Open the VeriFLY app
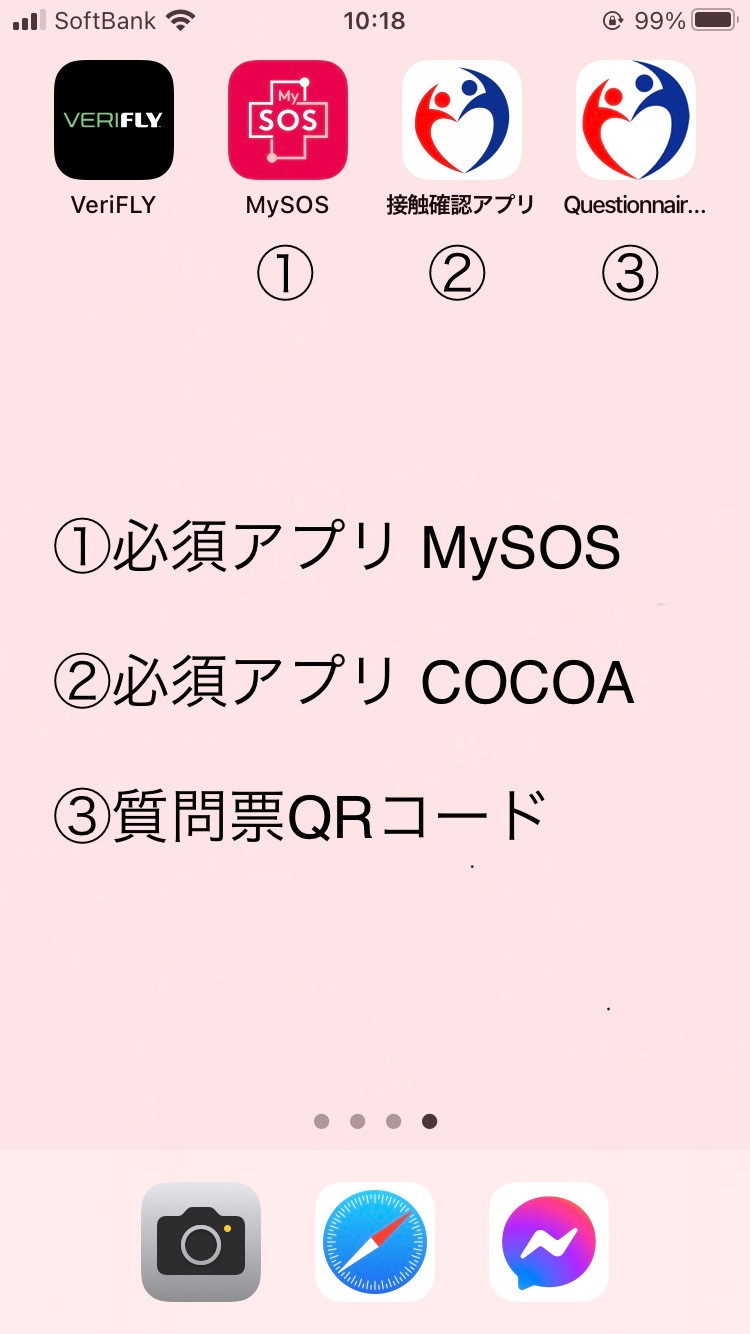Screen dimensions: 750x1334 pyautogui.click(x=114, y=120)
